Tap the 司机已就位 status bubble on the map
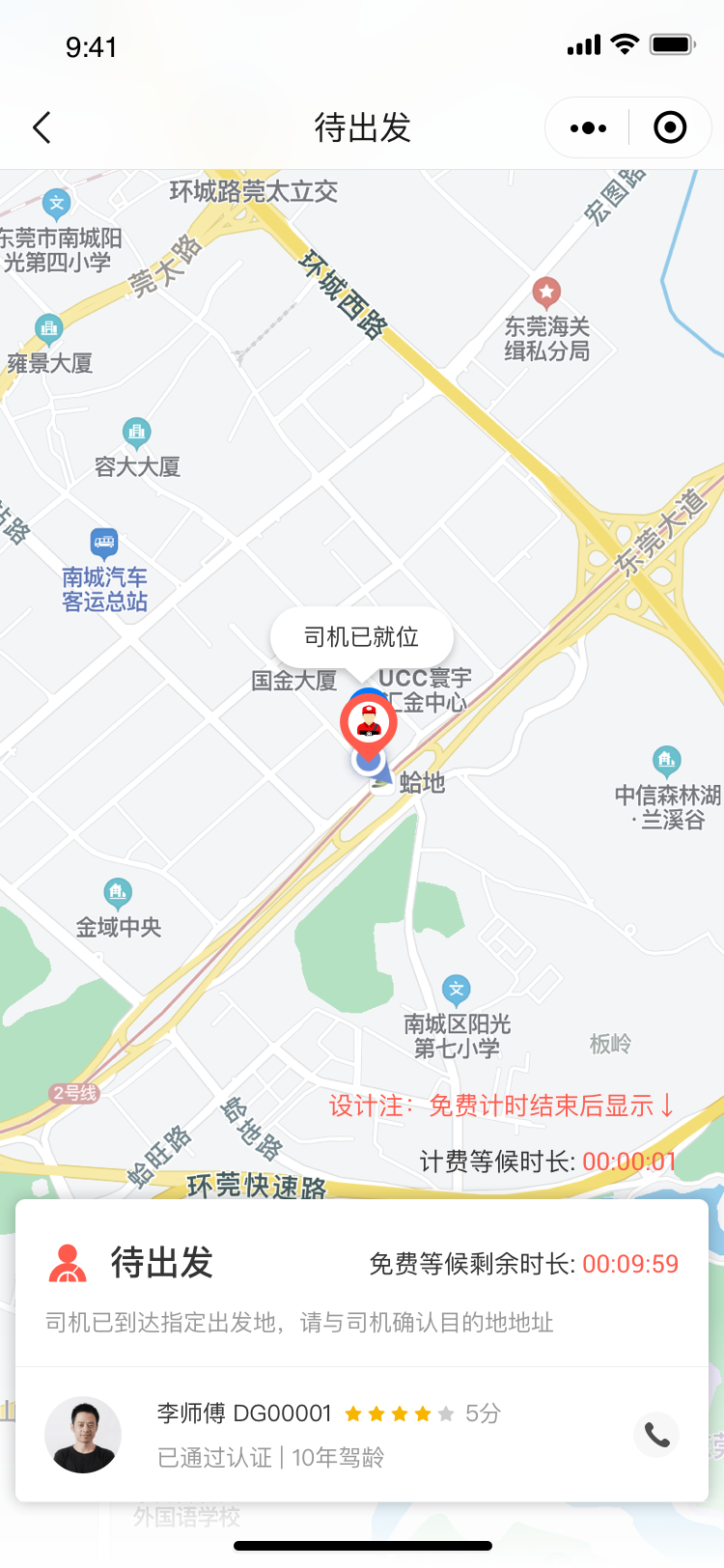This screenshot has height=1568, width=724. (x=364, y=636)
